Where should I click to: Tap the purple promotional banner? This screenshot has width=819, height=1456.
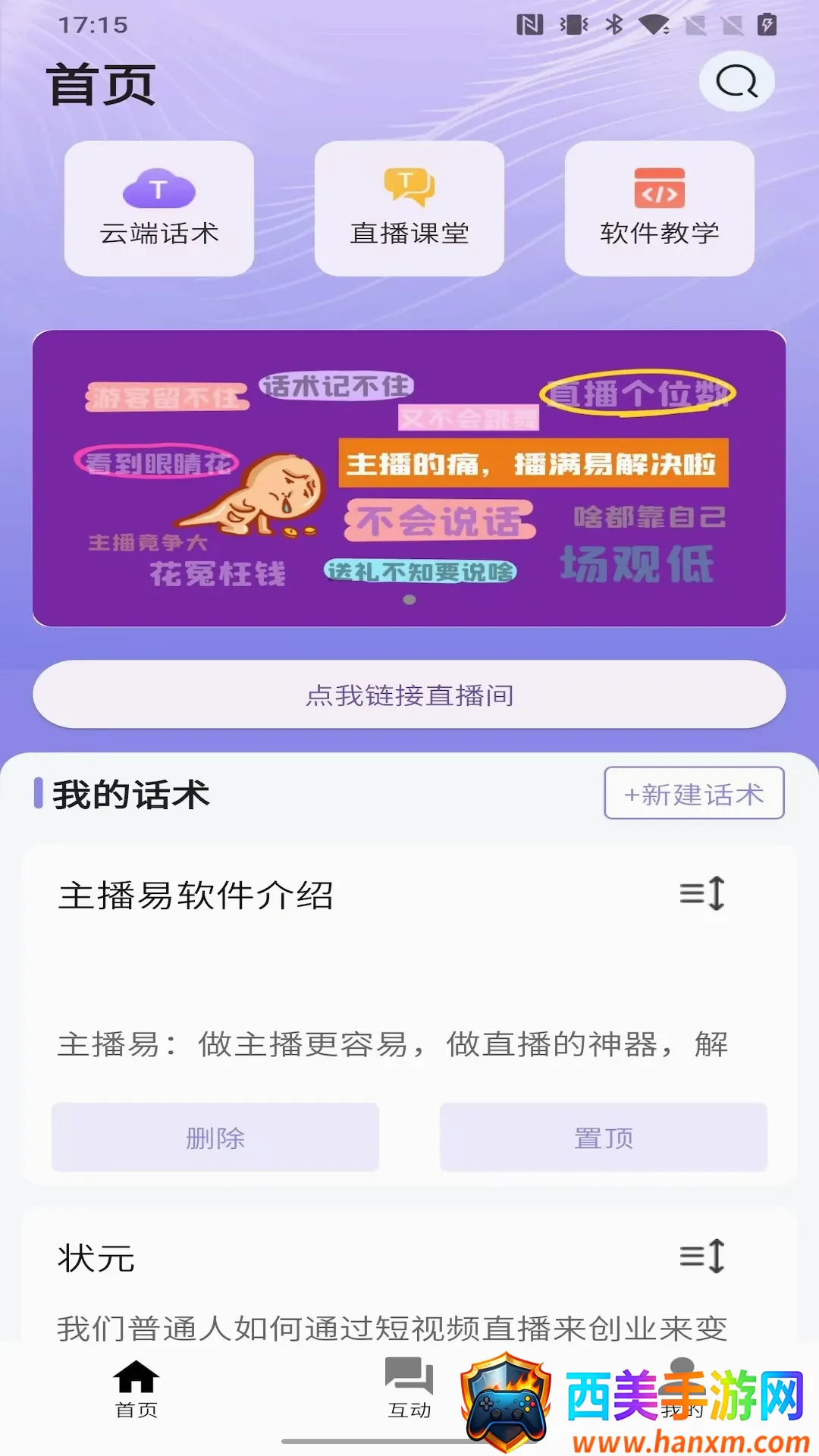point(409,478)
